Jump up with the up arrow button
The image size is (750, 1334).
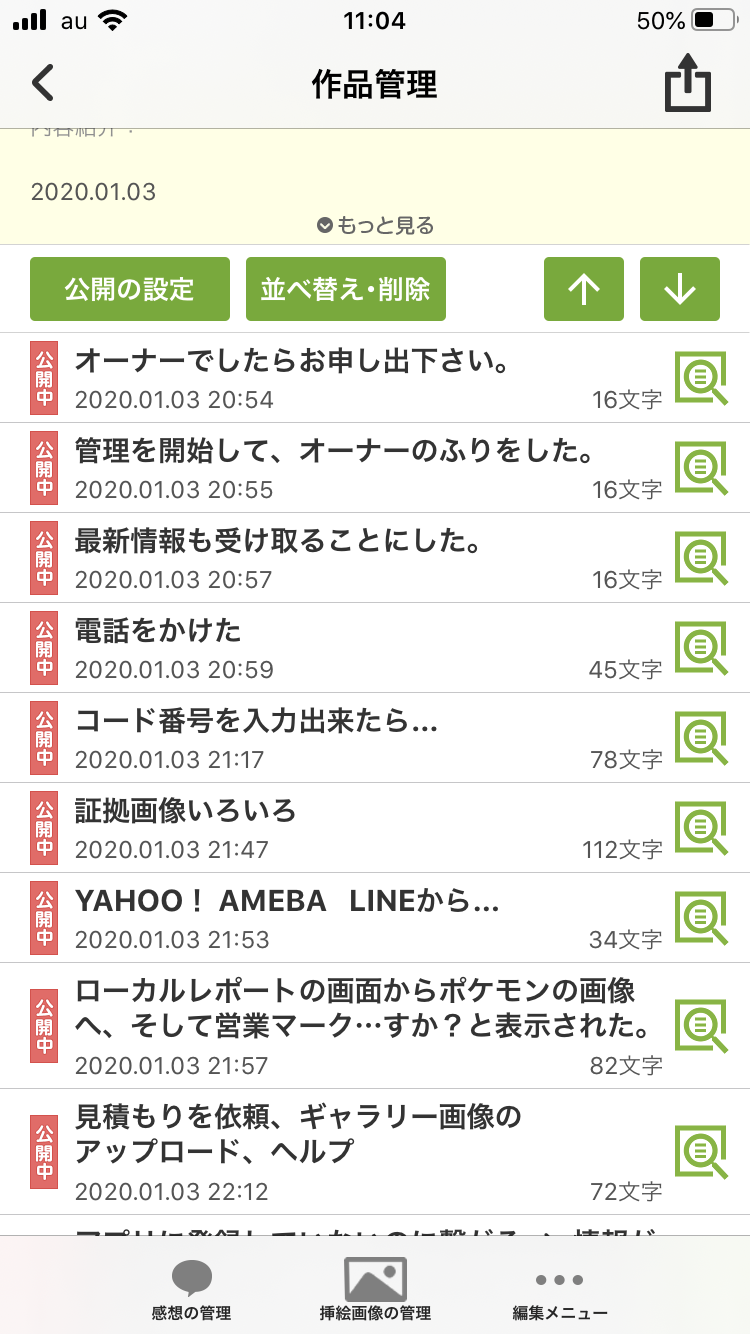[x=584, y=290]
